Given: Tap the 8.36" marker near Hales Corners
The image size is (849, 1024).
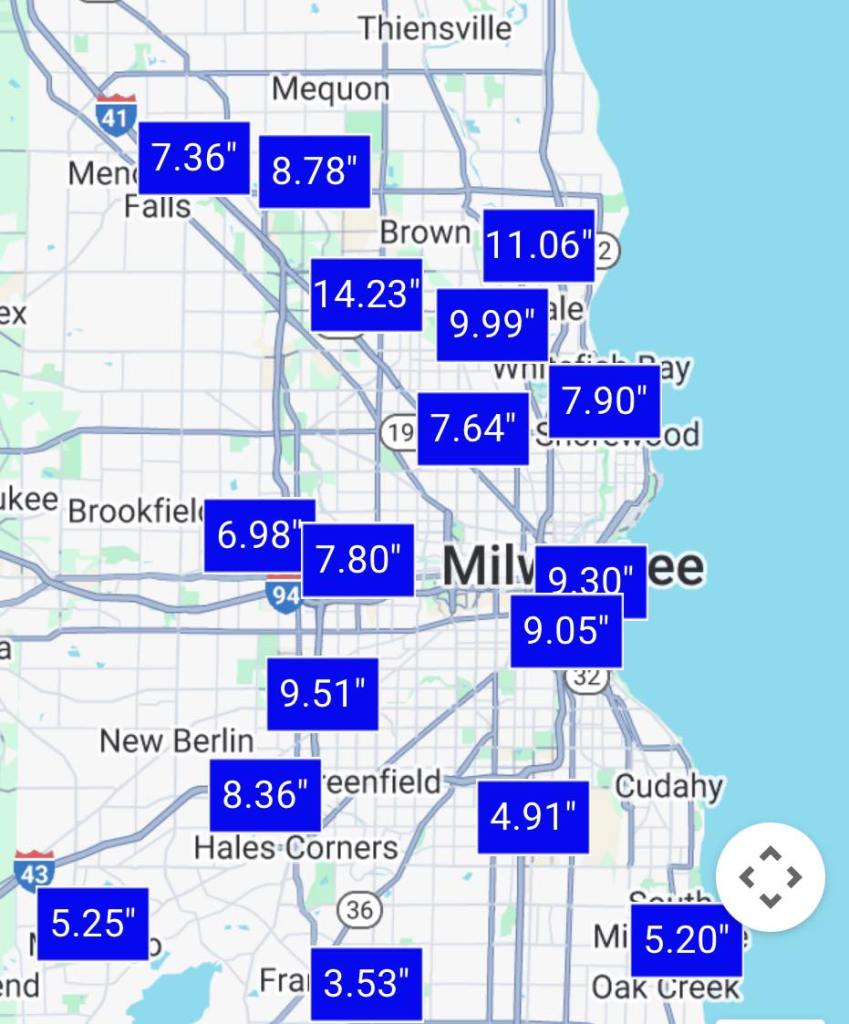Looking at the screenshot, I should pos(265,795).
